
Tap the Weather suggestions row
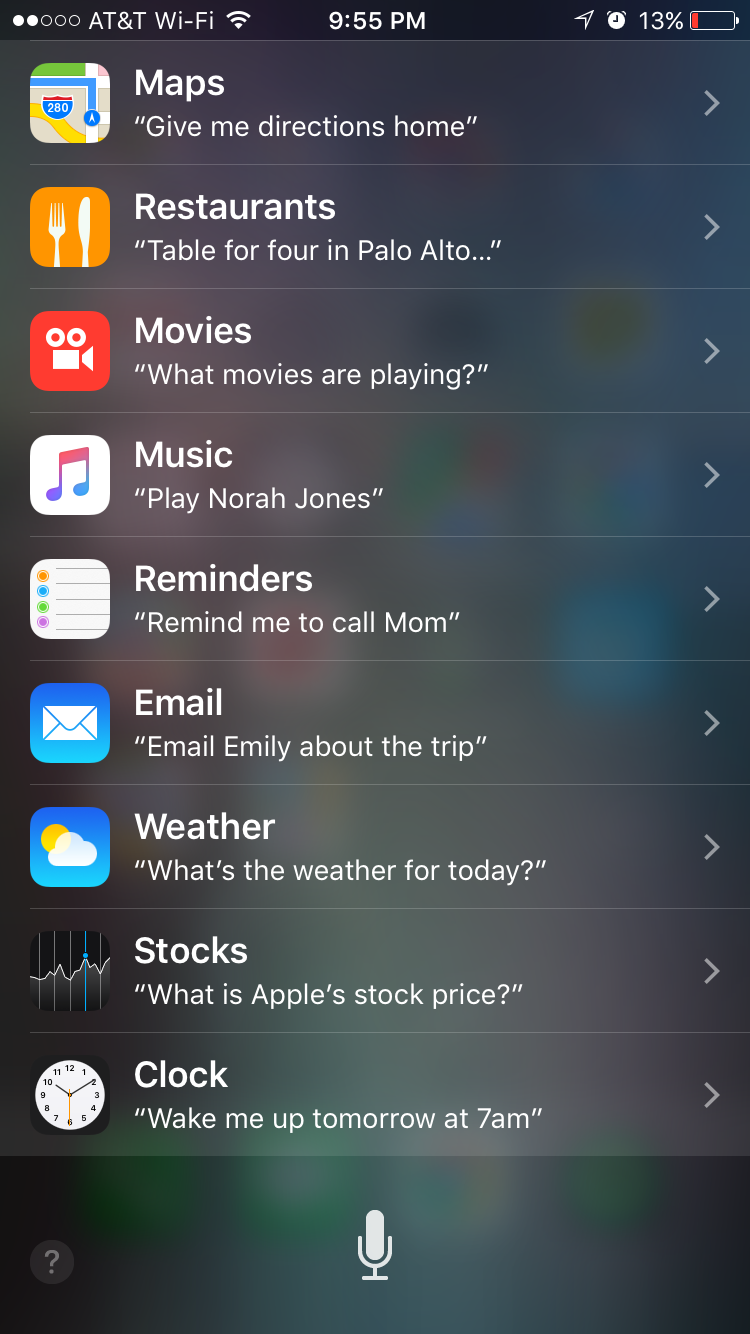pos(375,847)
